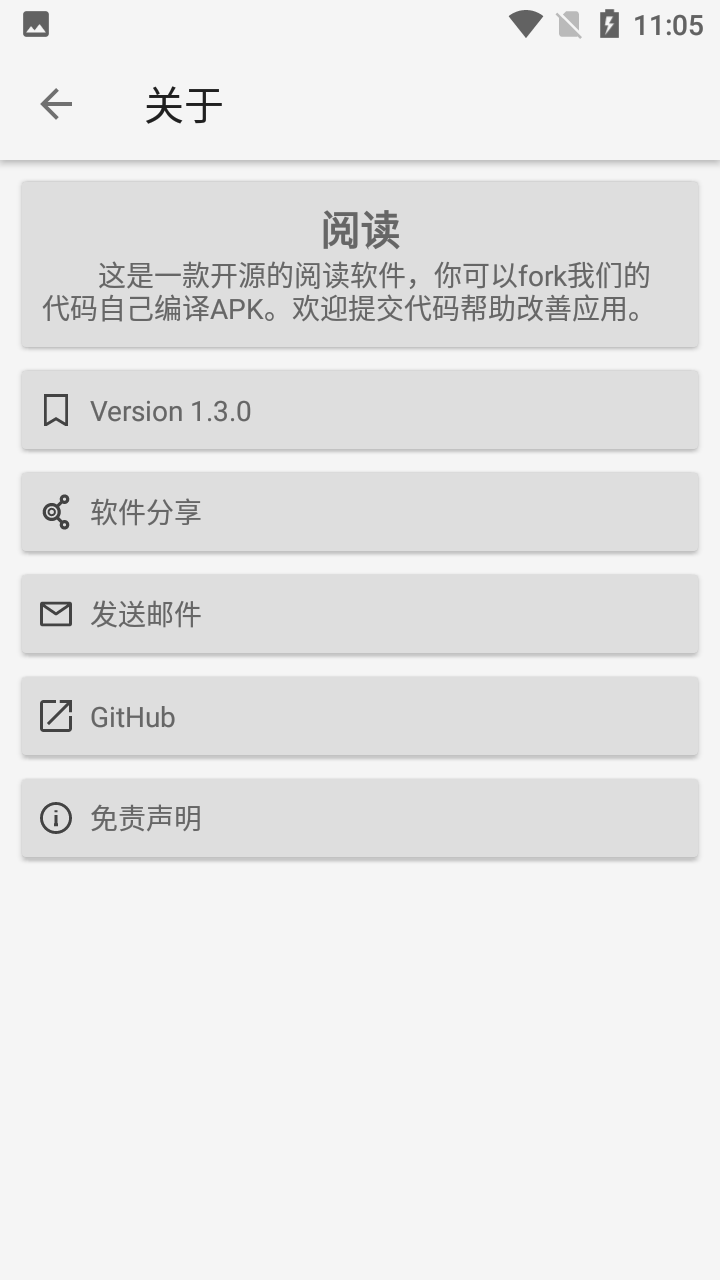This screenshot has width=720, height=1280.
Task: Click the SIM card status icon
Action: [570, 24]
